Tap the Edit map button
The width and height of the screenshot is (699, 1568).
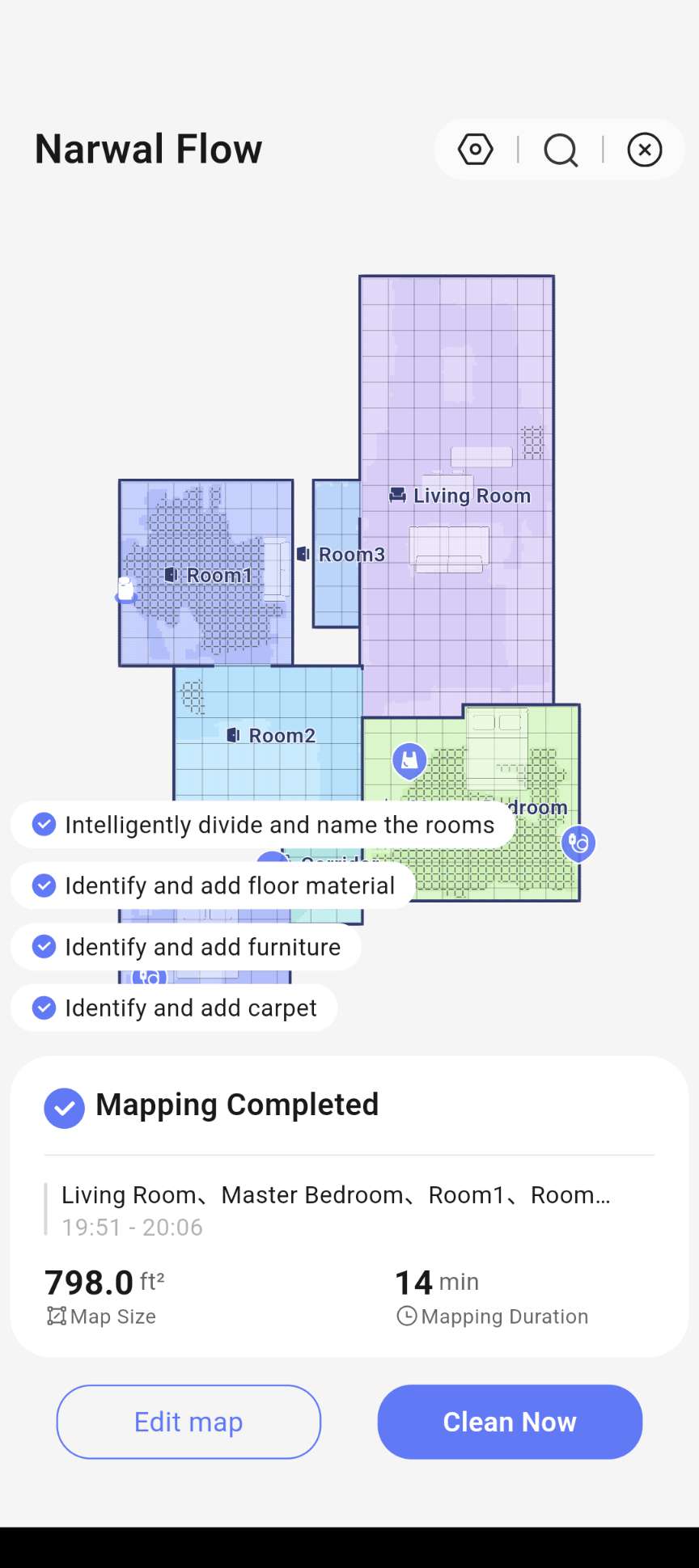189,1422
